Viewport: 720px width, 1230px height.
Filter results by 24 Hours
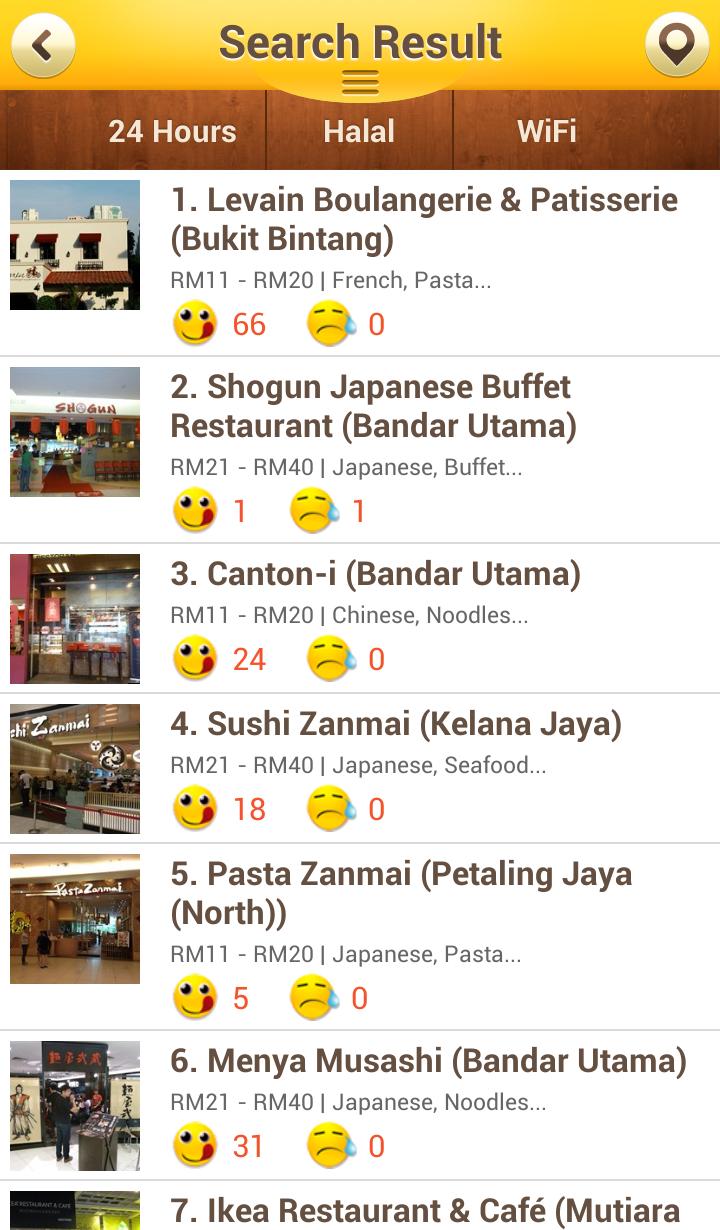172,131
